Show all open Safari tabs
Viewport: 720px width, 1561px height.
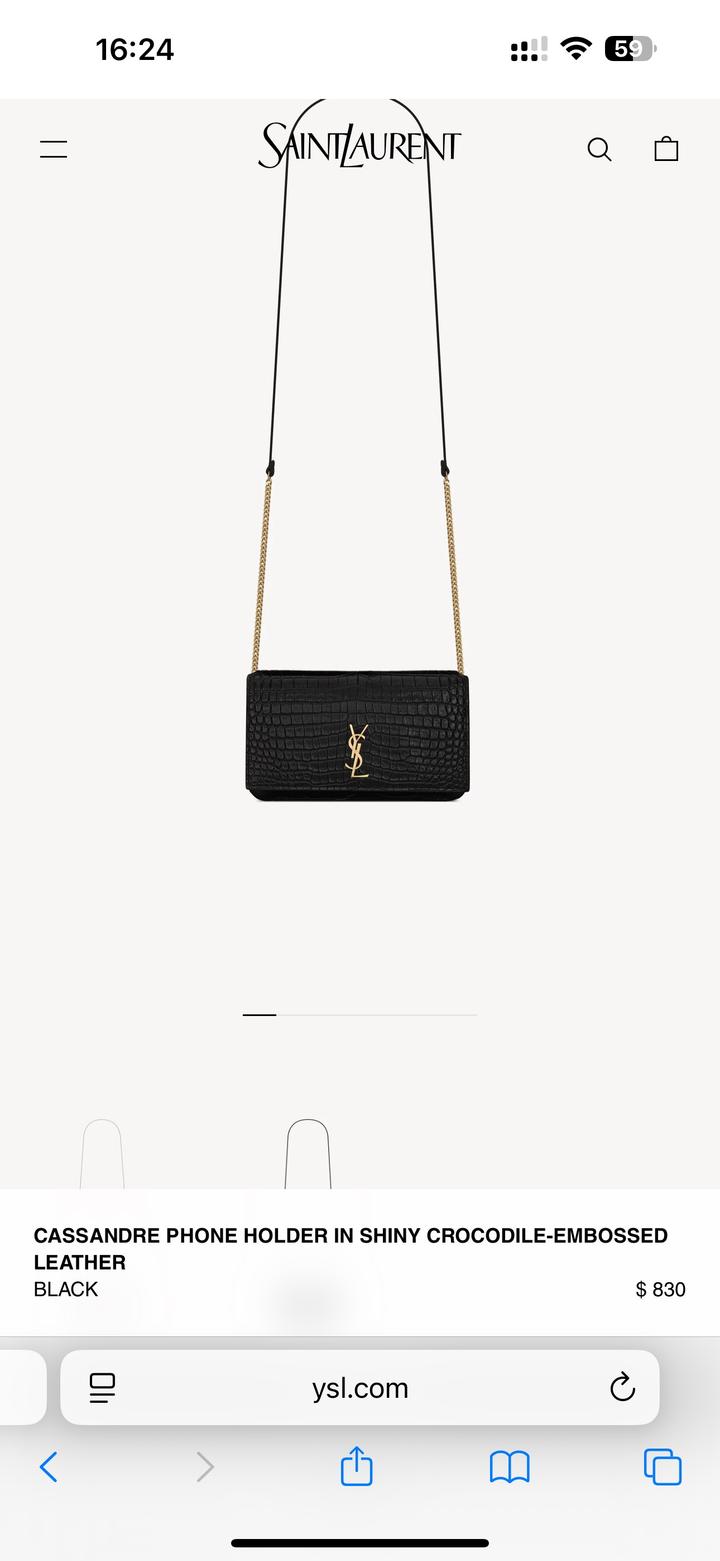(662, 1467)
